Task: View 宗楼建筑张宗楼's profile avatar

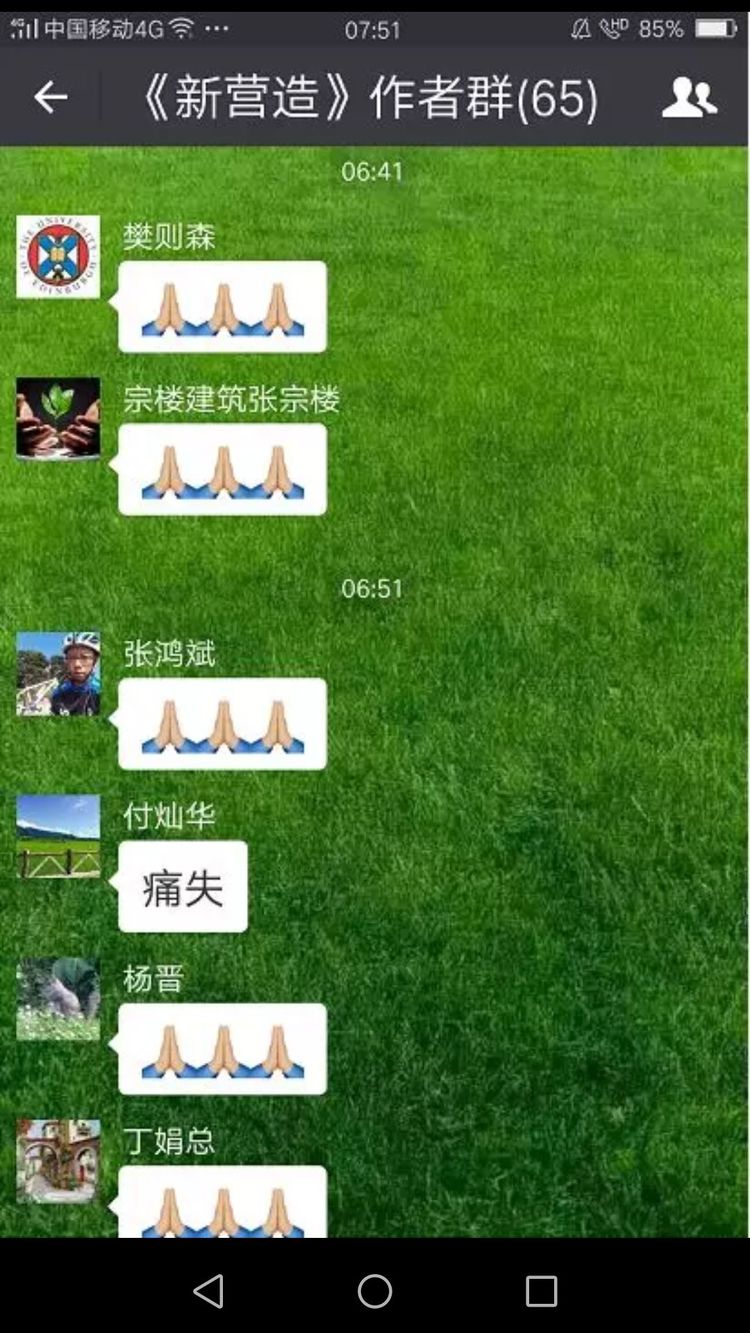Action: 58,418
